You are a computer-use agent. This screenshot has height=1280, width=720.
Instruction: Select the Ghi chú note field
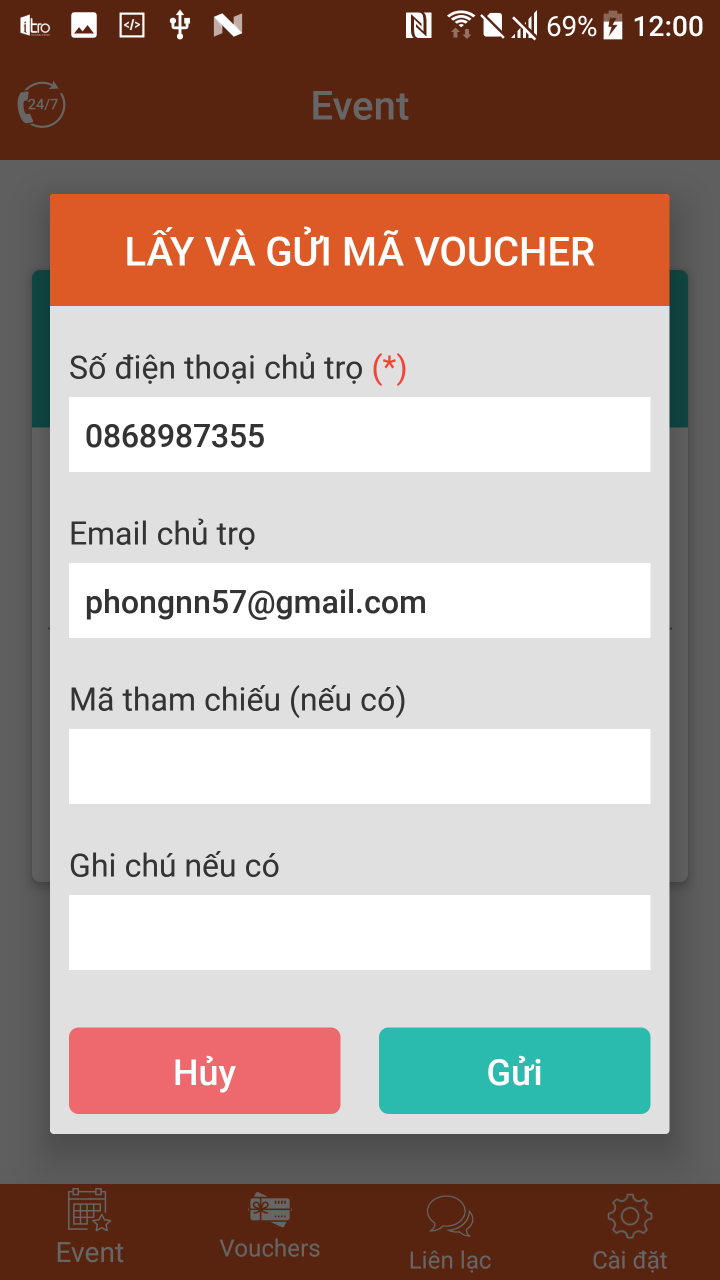coord(359,932)
